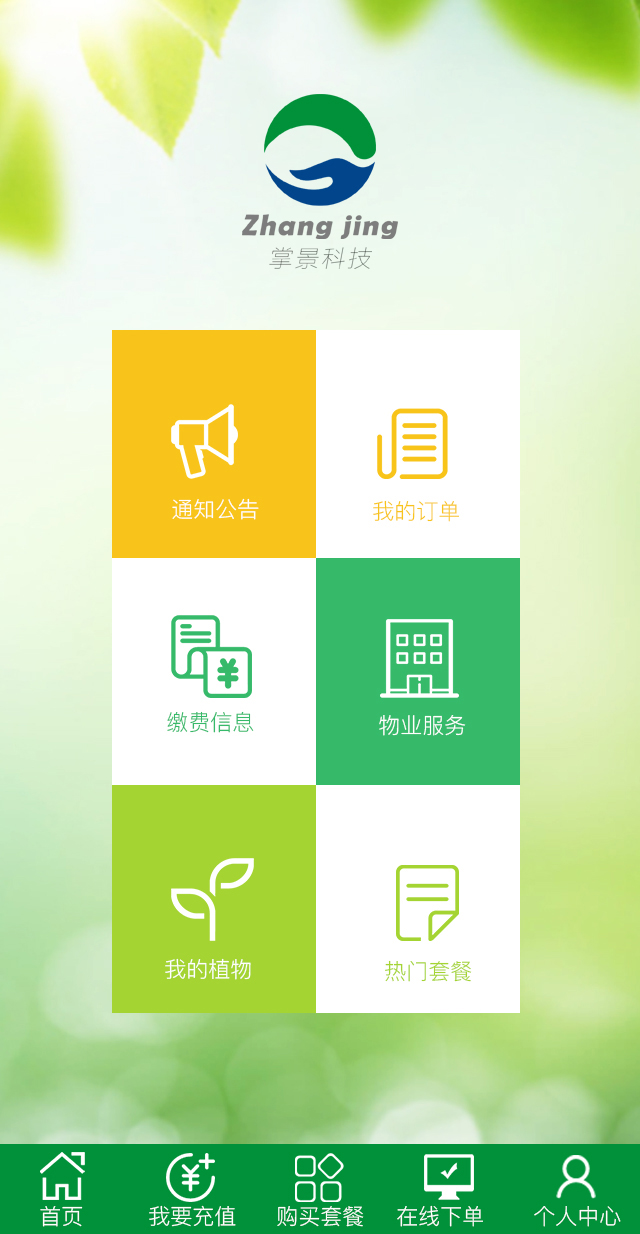Image resolution: width=640 pixels, height=1234 pixels.
Task: Switch to the 在线下单 online order tab
Action: coord(440,1189)
